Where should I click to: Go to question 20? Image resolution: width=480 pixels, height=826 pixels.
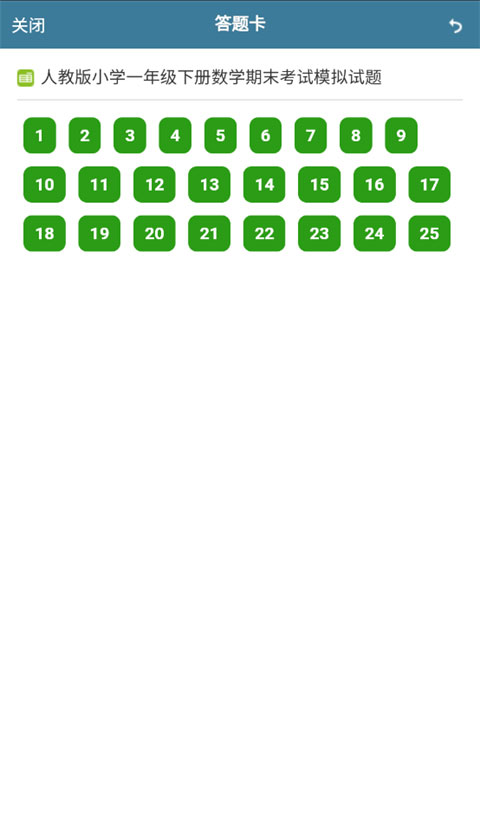point(154,233)
